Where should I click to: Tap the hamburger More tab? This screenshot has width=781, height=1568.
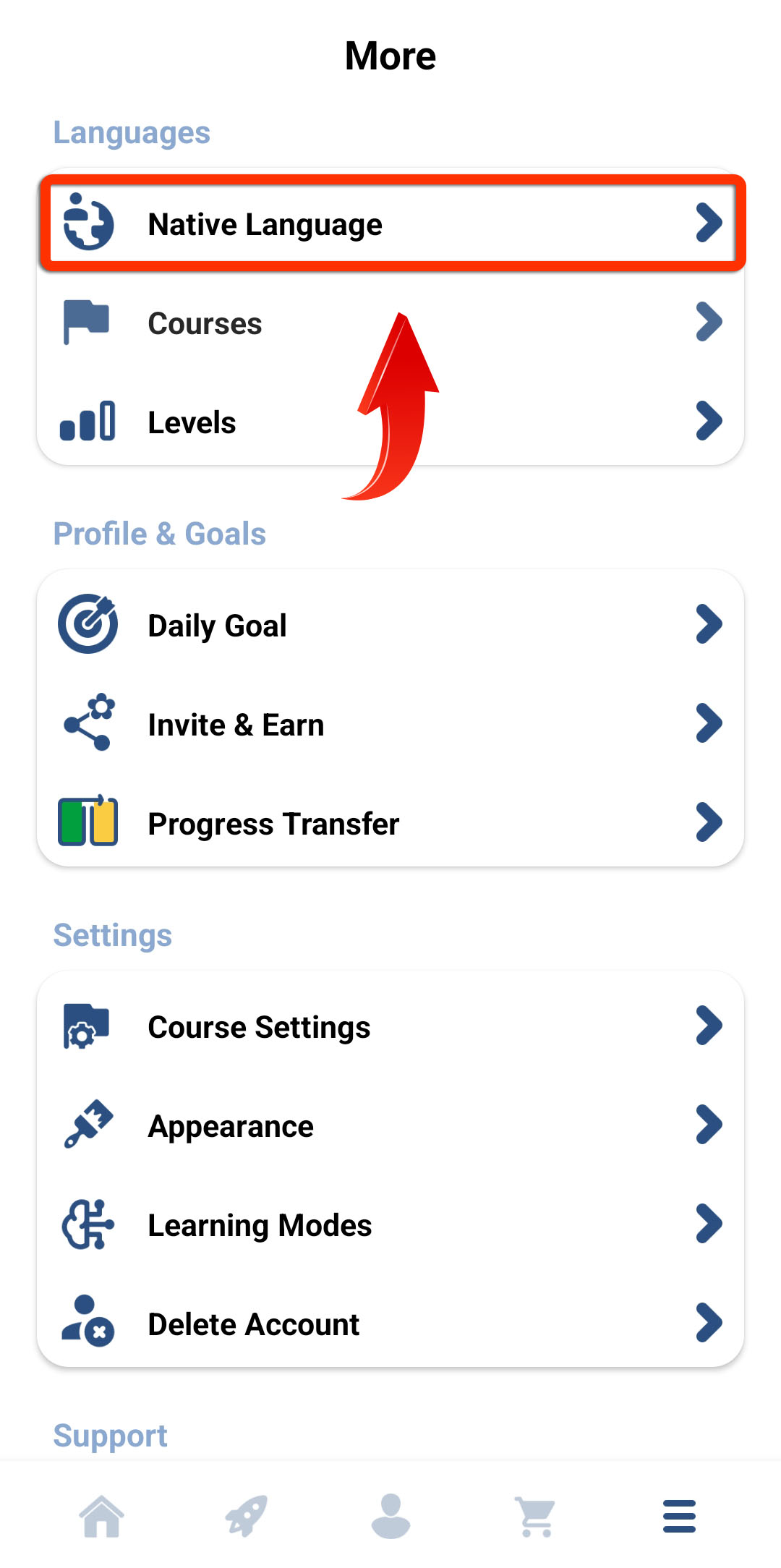tap(679, 1516)
